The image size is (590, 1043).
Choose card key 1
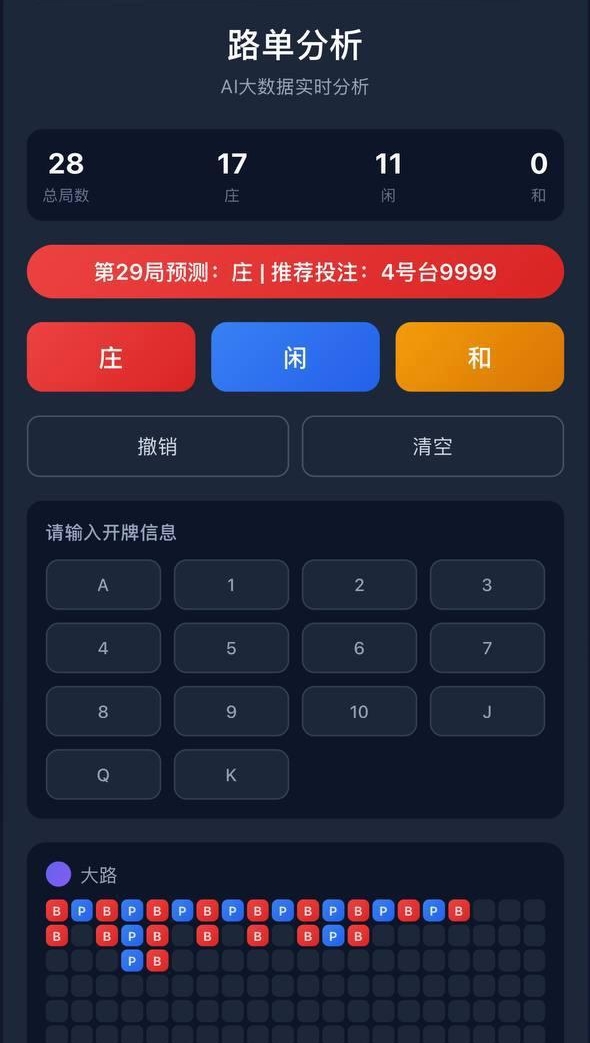(x=231, y=585)
